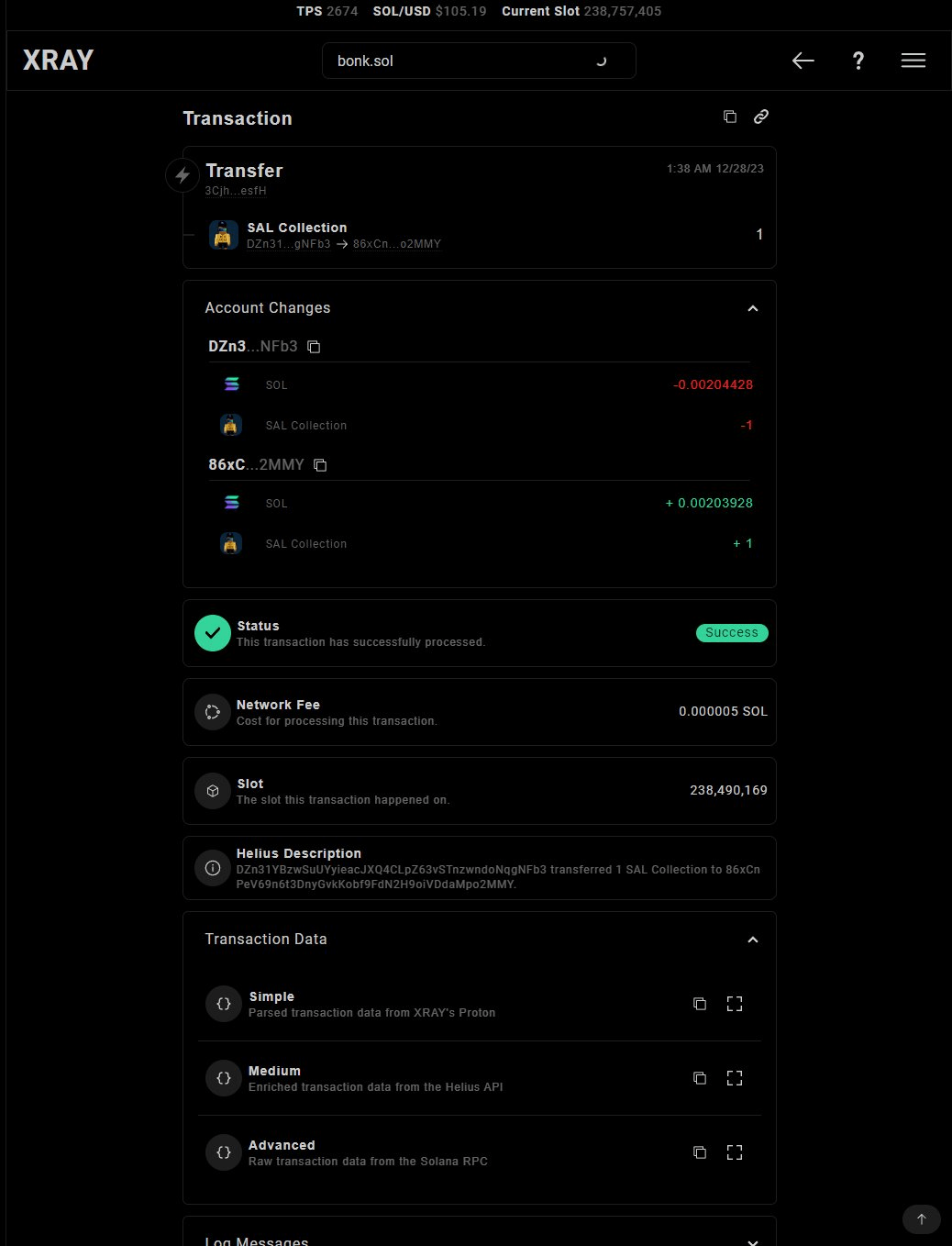Copy the transaction signature
This screenshot has height=1246, width=952.
coord(730,117)
